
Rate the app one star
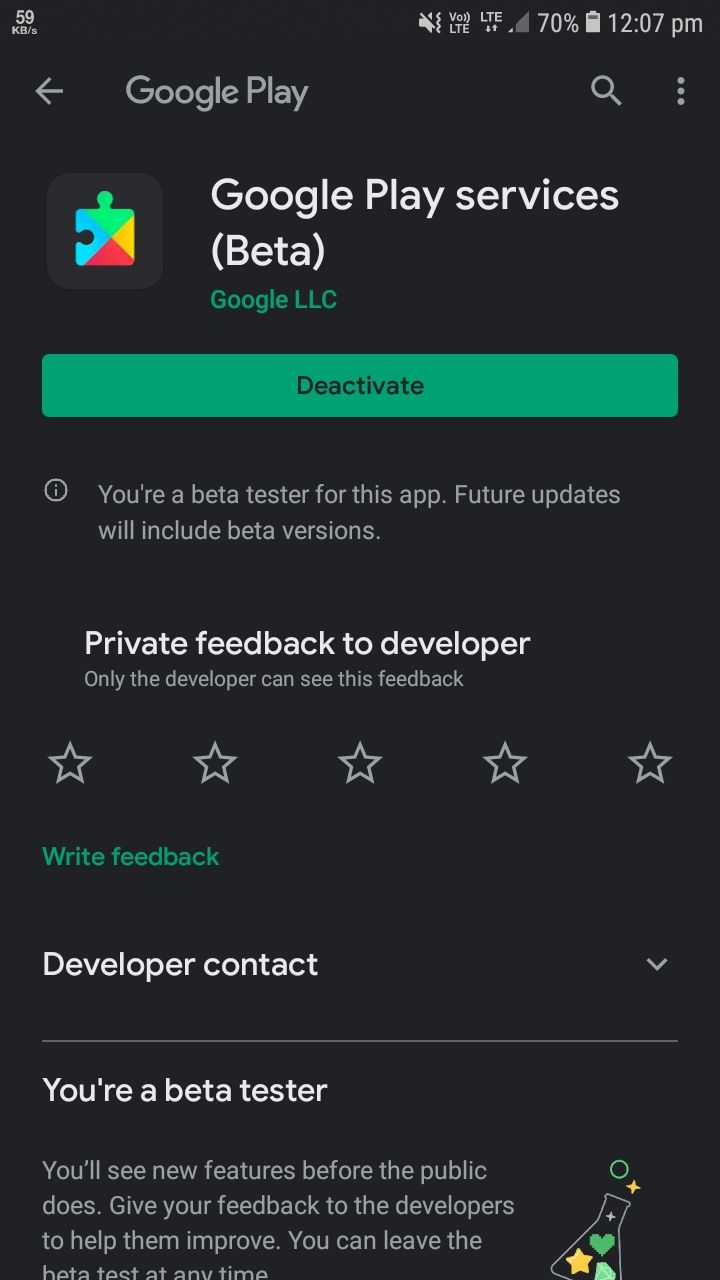[70, 763]
